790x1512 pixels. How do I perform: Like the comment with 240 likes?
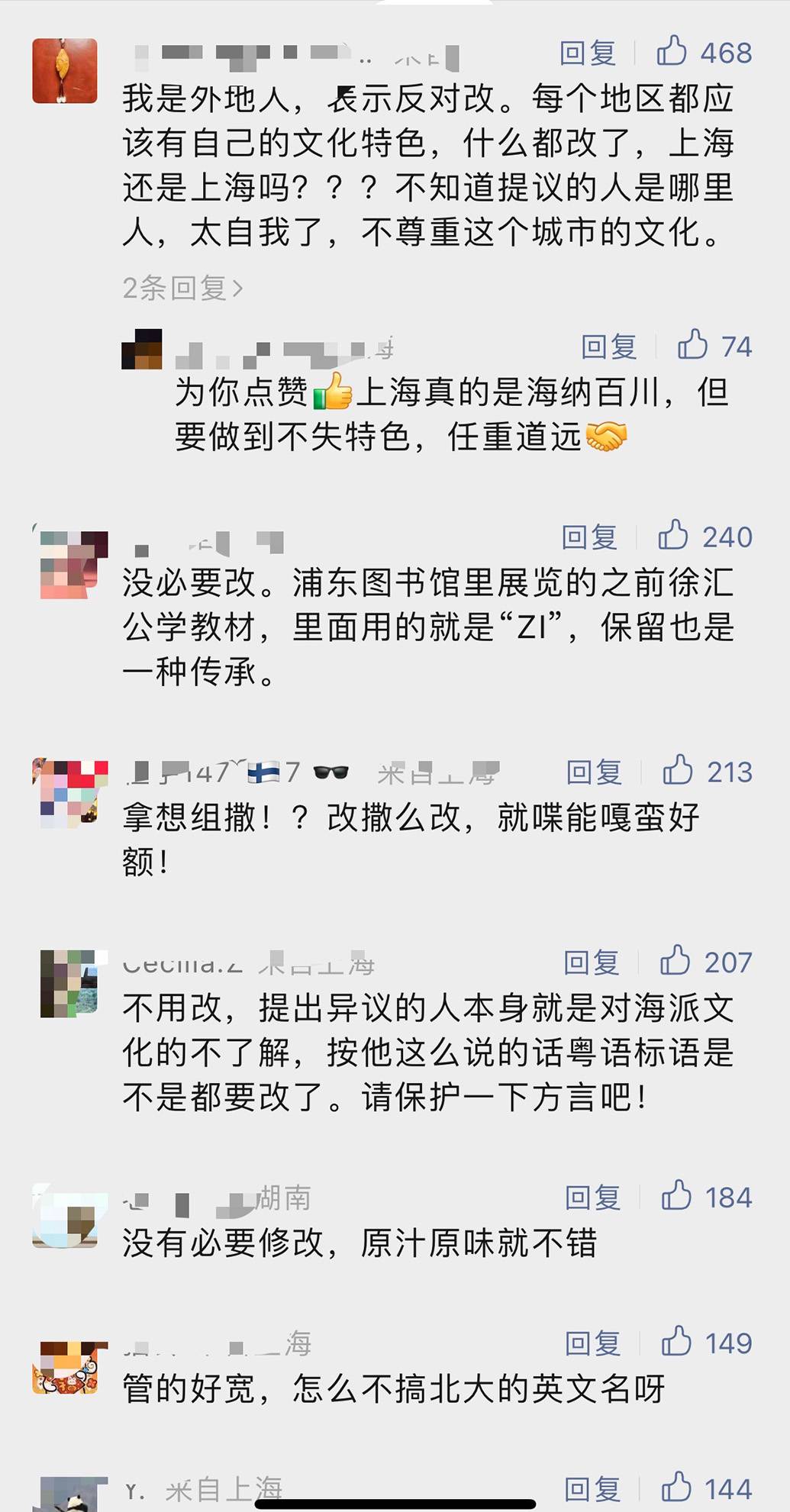coord(705,536)
